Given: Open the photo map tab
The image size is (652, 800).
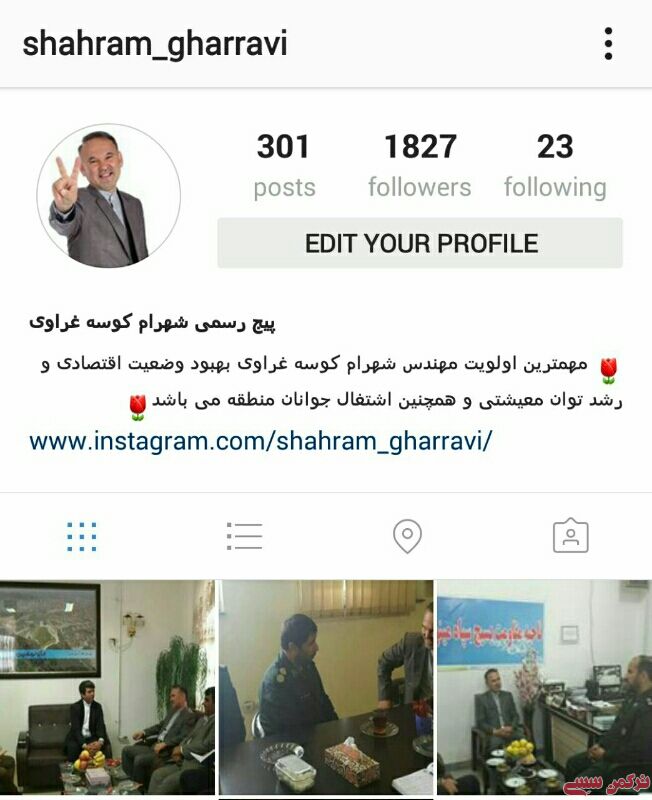Looking at the screenshot, I should [x=407, y=536].
